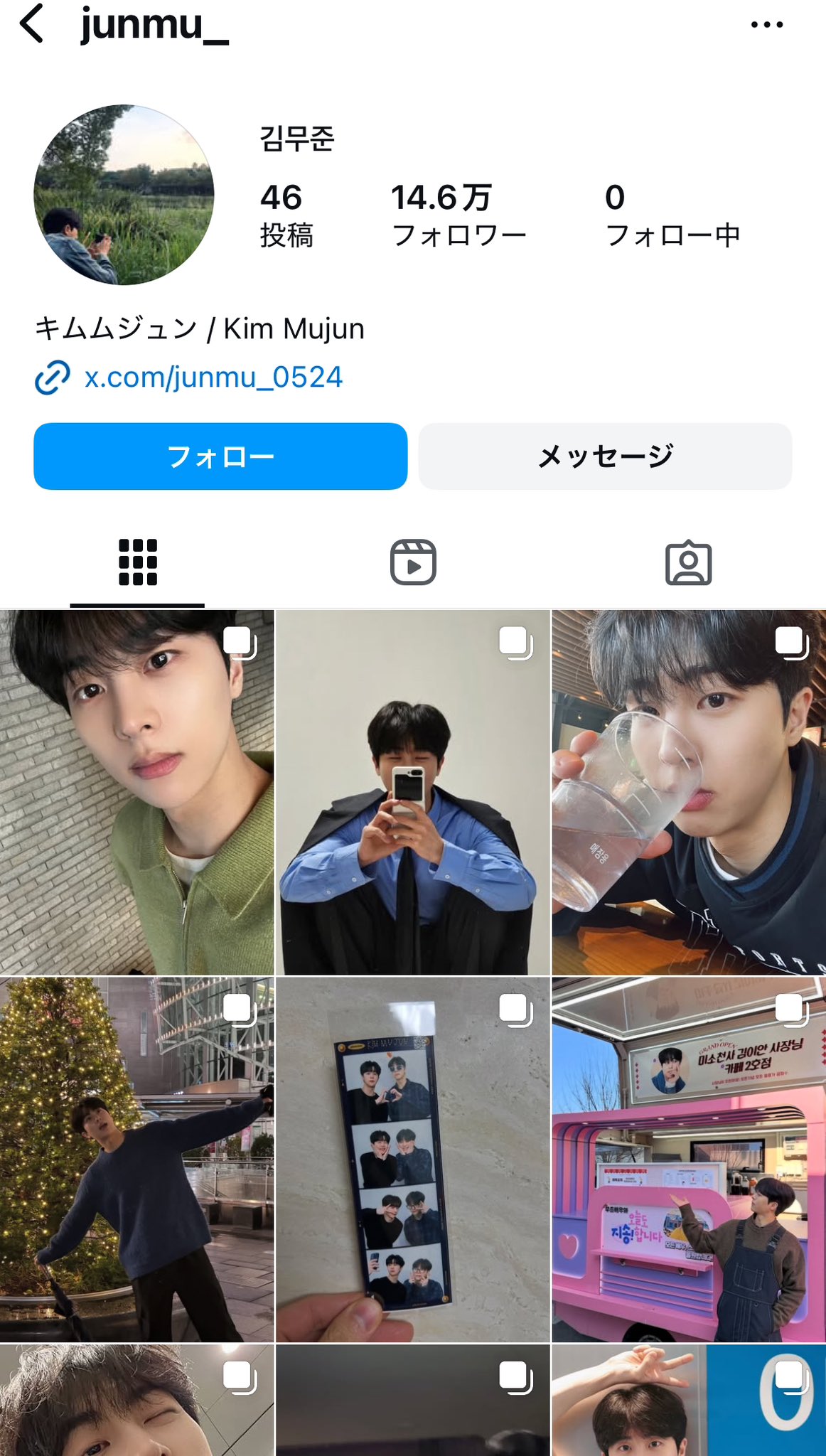Switch to the Reels tab
Viewport: 826px width, 1456px height.
click(x=413, y=562)
